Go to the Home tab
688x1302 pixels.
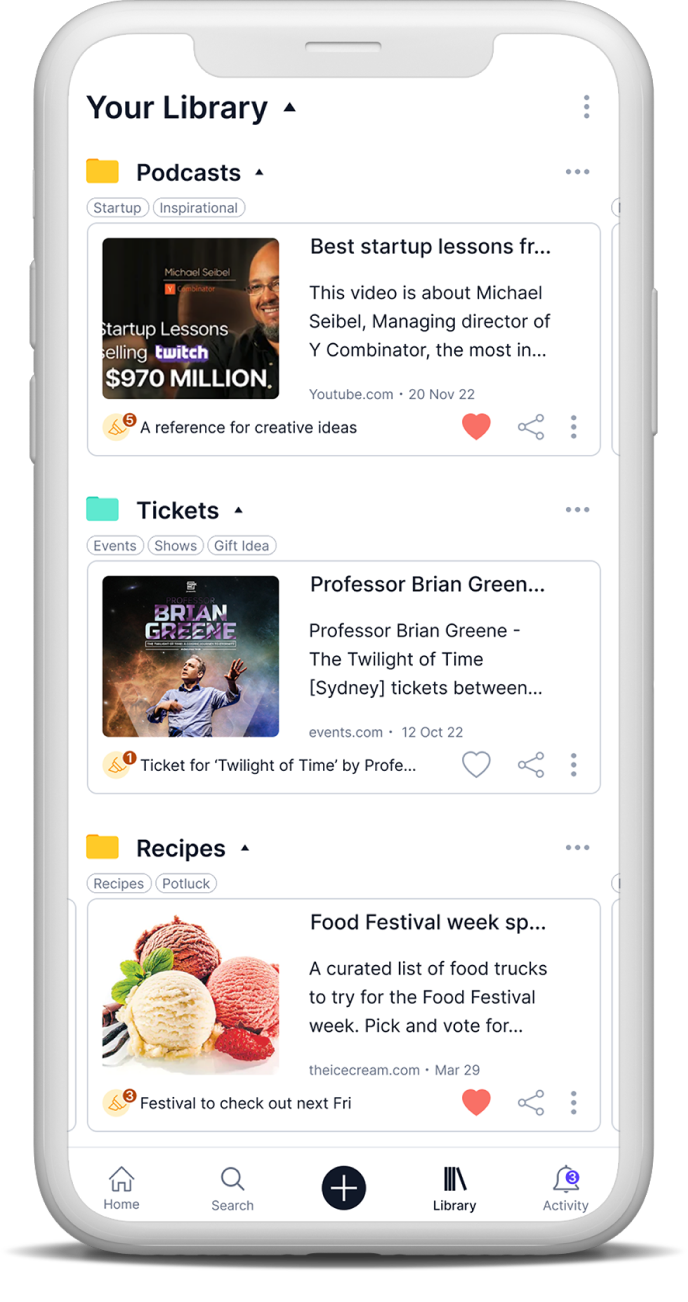[121, 1188]
